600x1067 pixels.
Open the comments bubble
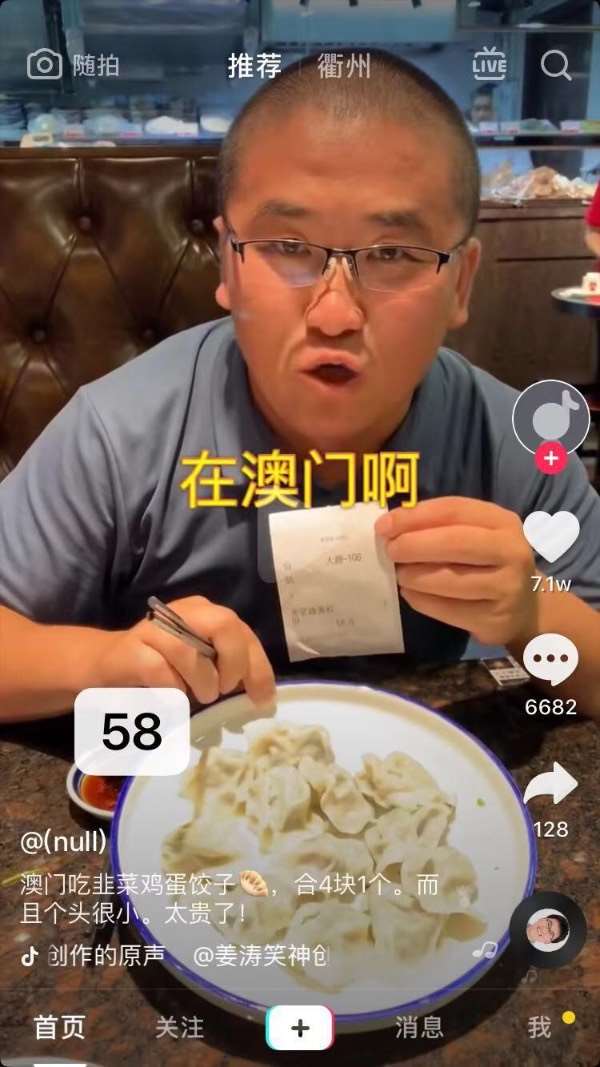point(551,661)
